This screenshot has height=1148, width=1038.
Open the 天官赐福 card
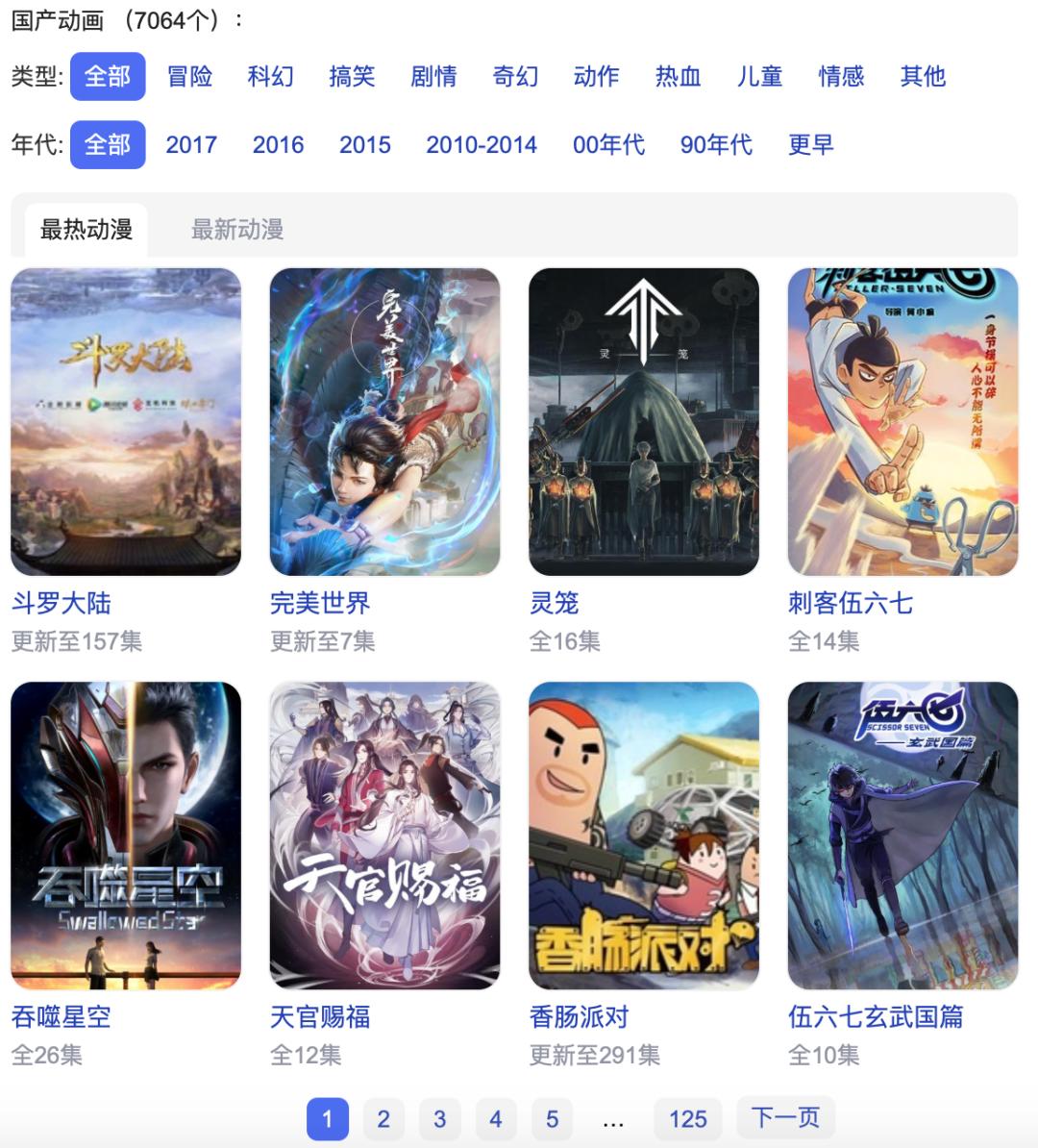[x=384, y=835]
